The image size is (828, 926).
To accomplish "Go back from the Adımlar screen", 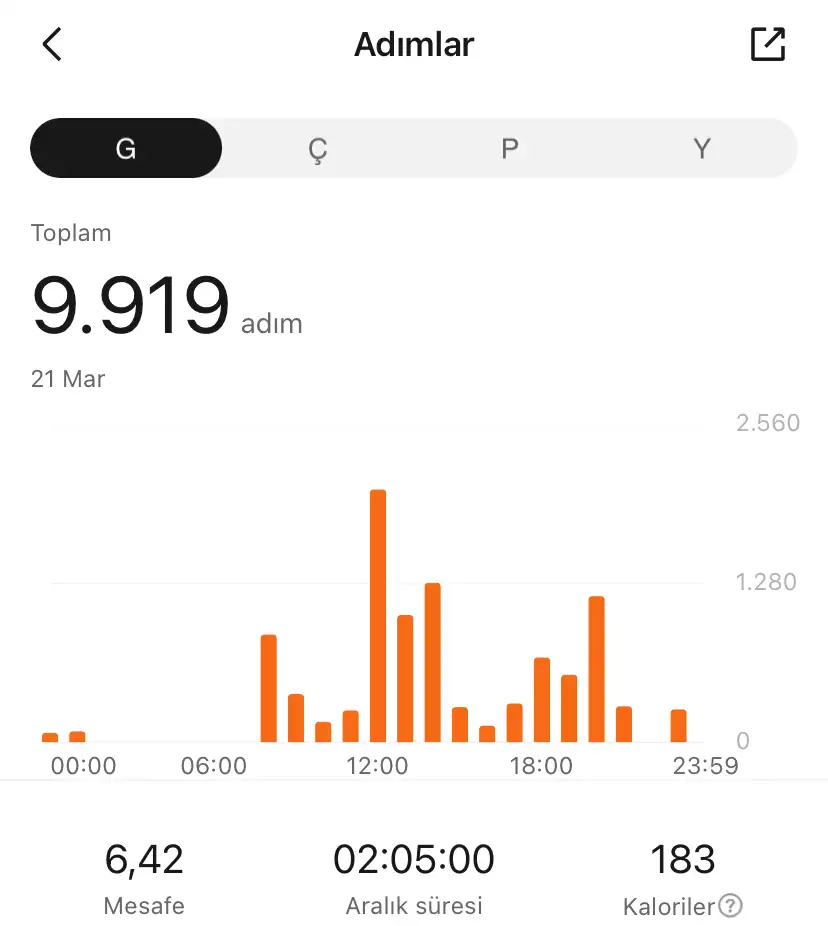I will [x=52, y=44].
